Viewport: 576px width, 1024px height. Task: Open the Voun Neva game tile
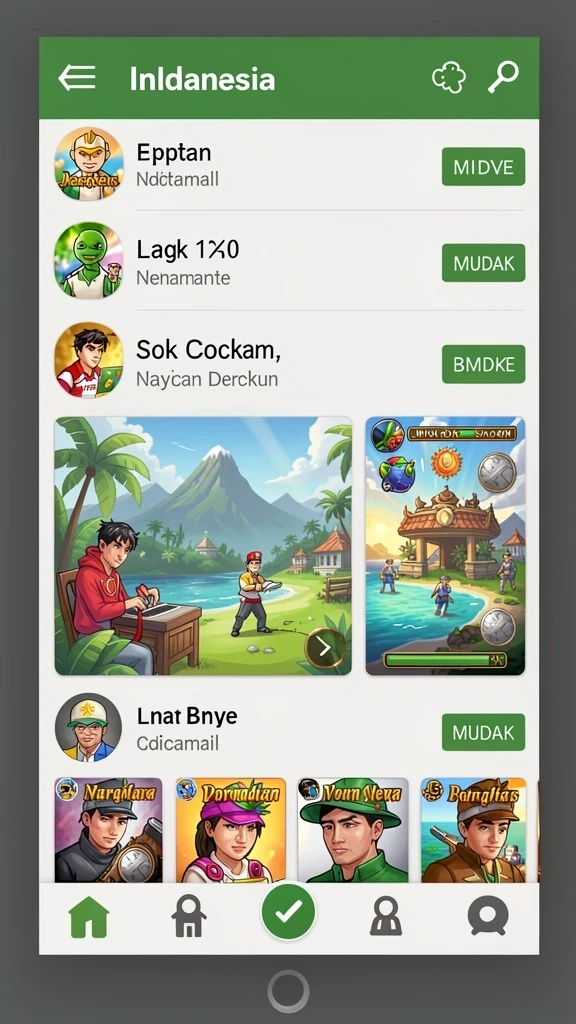click(353, 830)
